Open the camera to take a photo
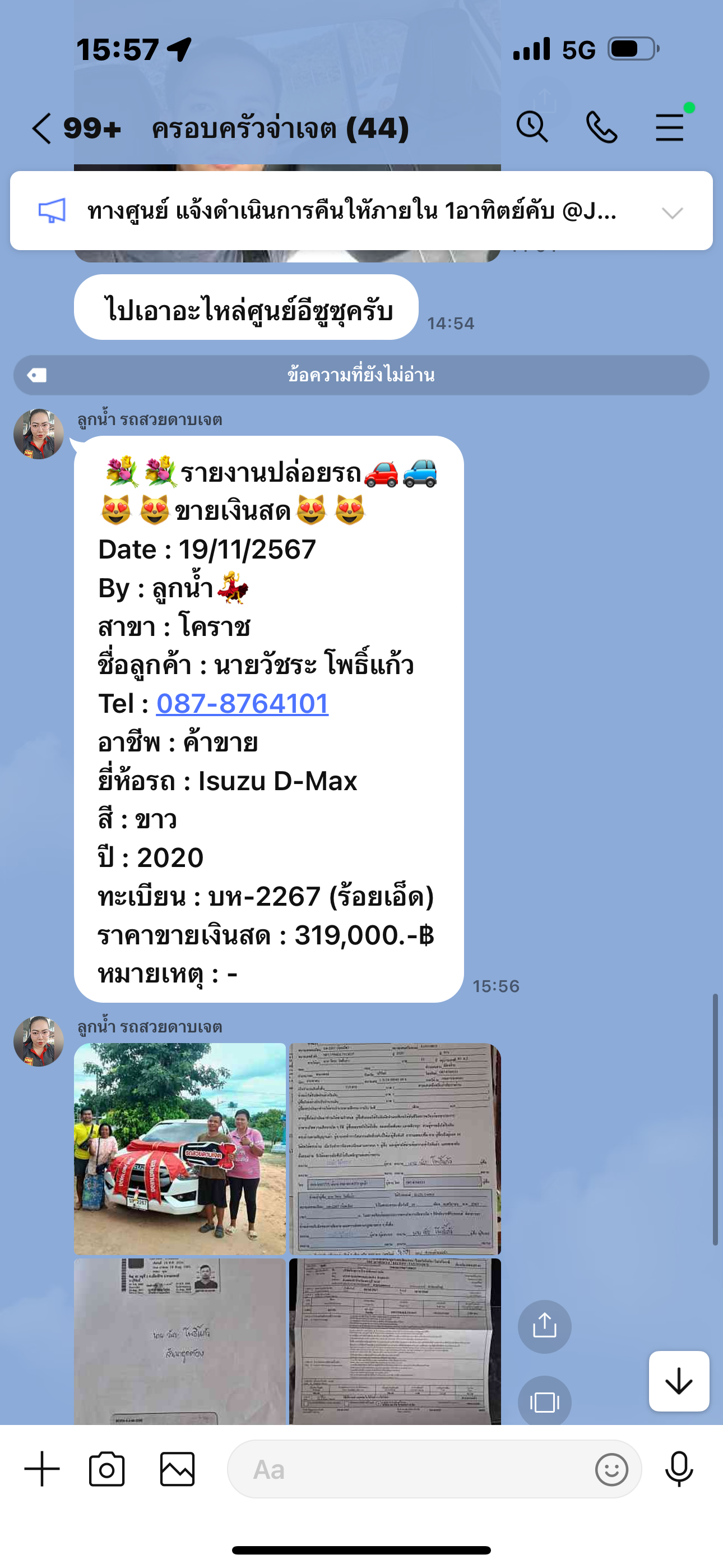 (x=106, y=1469)
